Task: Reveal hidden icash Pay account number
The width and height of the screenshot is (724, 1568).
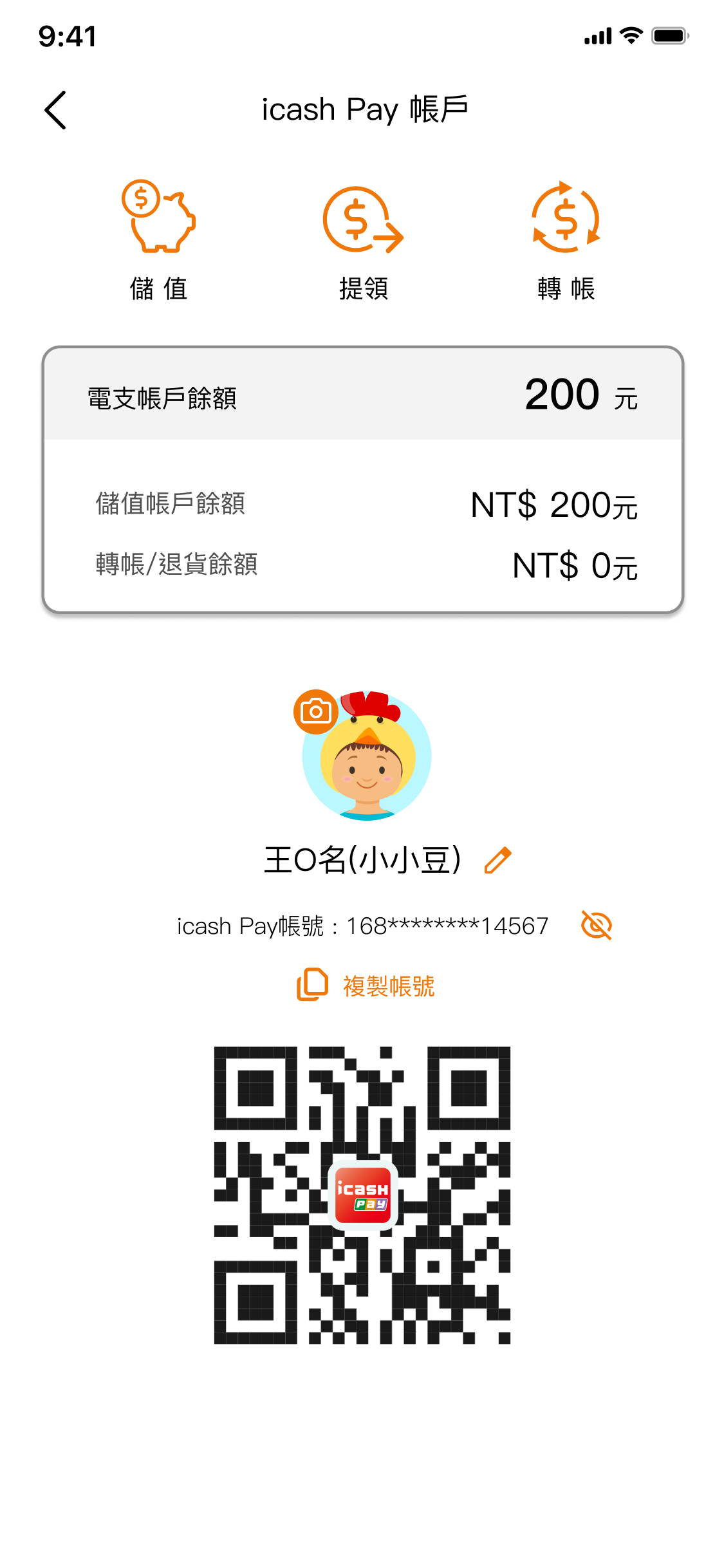Action: point(596,926)
